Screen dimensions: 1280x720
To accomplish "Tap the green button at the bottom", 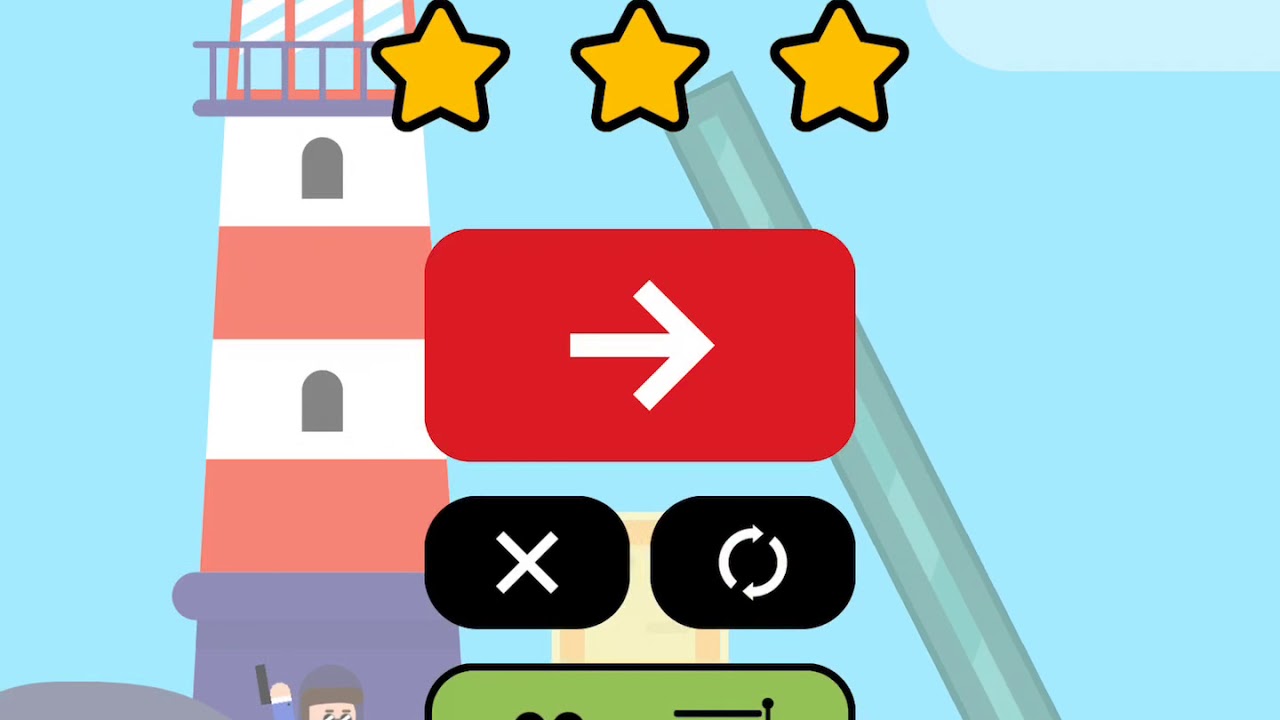I will [x=640, y=696].
